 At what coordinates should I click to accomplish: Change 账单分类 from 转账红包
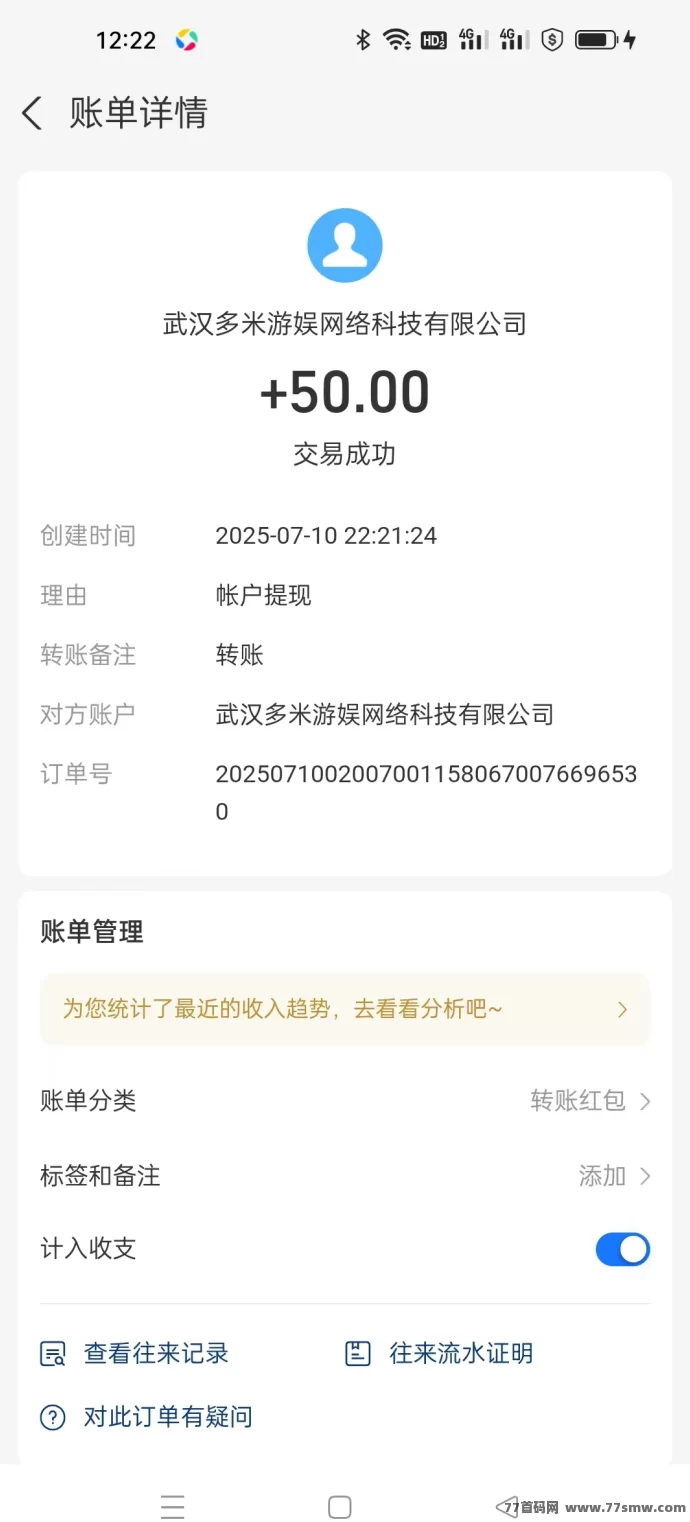(x=590, y=1101)
